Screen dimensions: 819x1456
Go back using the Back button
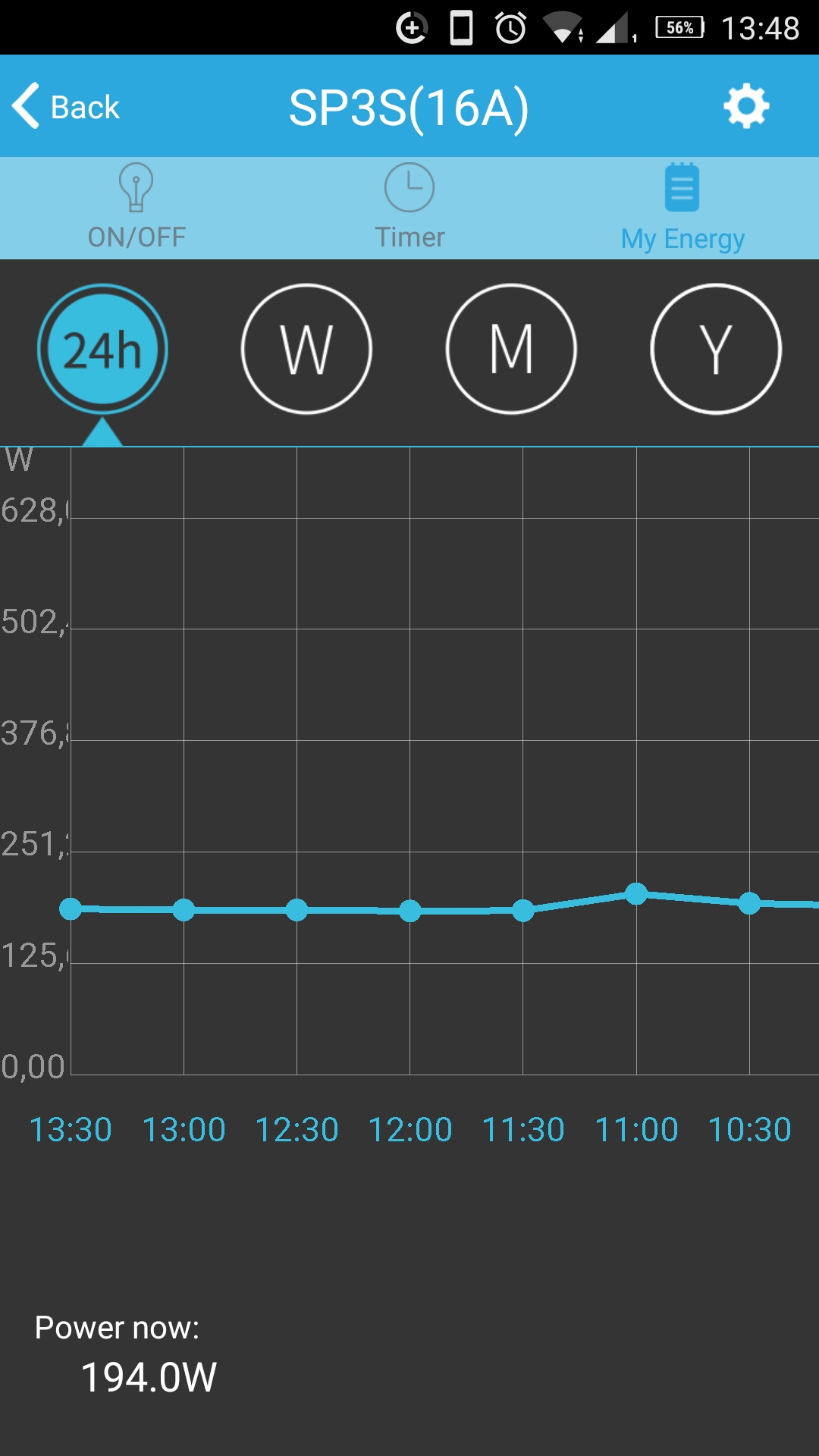66,106
